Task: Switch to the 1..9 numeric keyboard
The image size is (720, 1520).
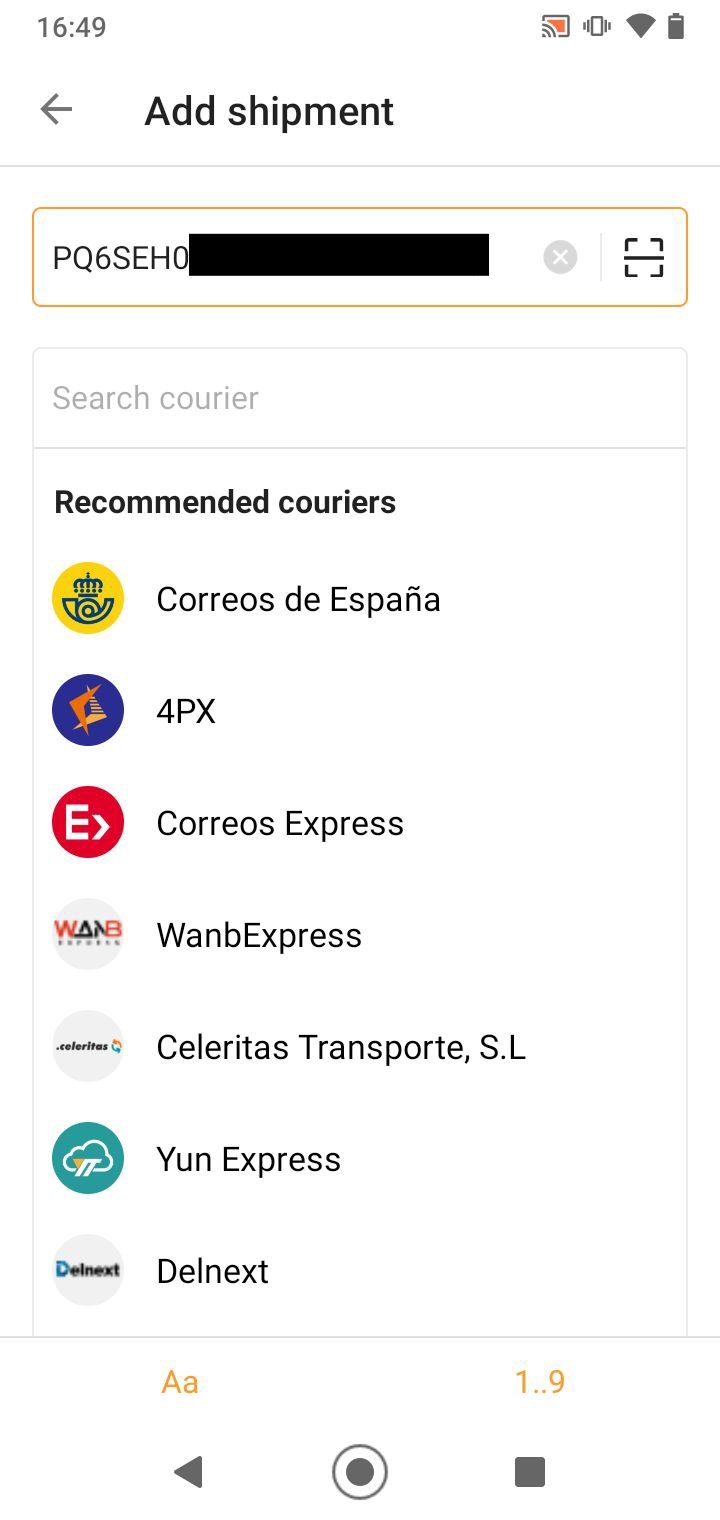Action: coord(540,1382)
